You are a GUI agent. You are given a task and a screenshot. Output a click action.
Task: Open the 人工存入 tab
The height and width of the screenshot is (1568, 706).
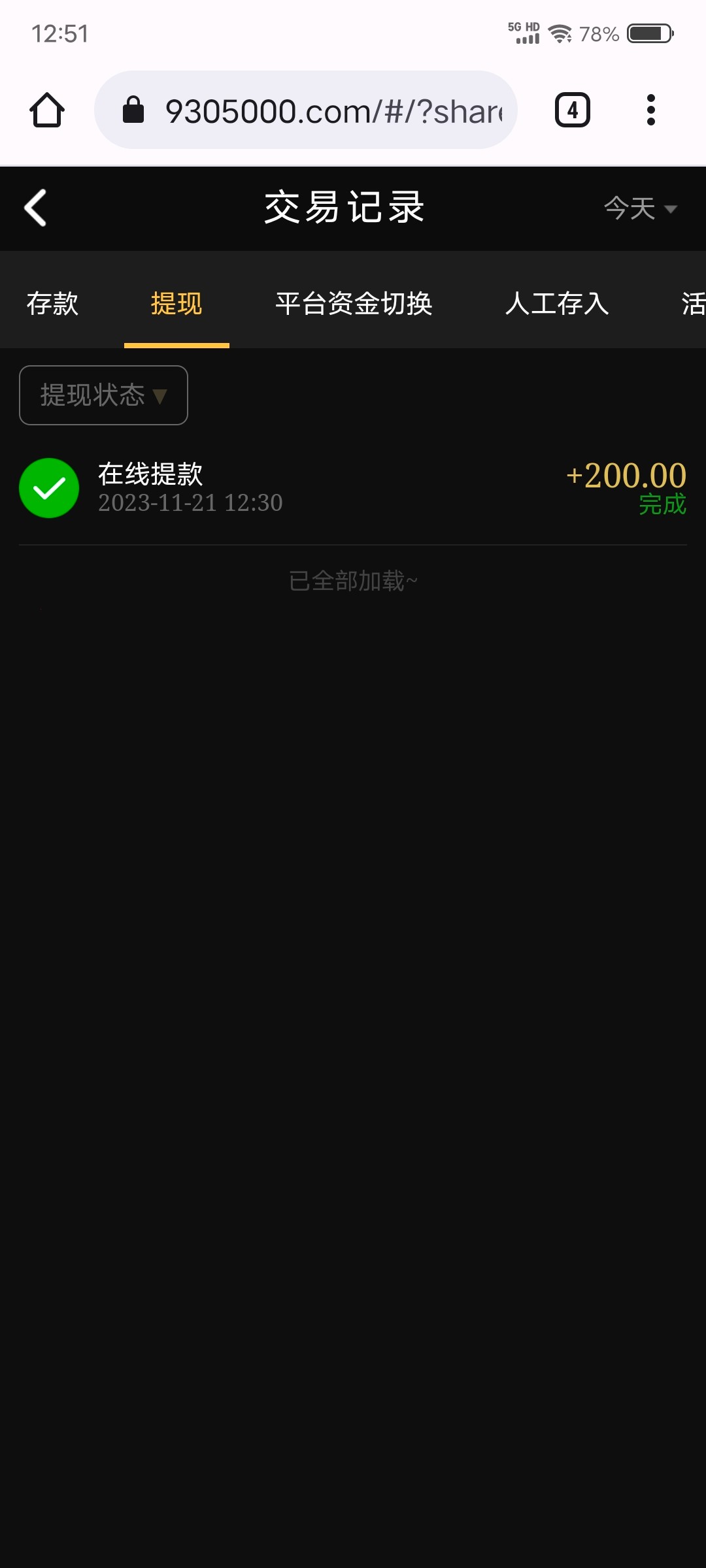click(557, 303)
